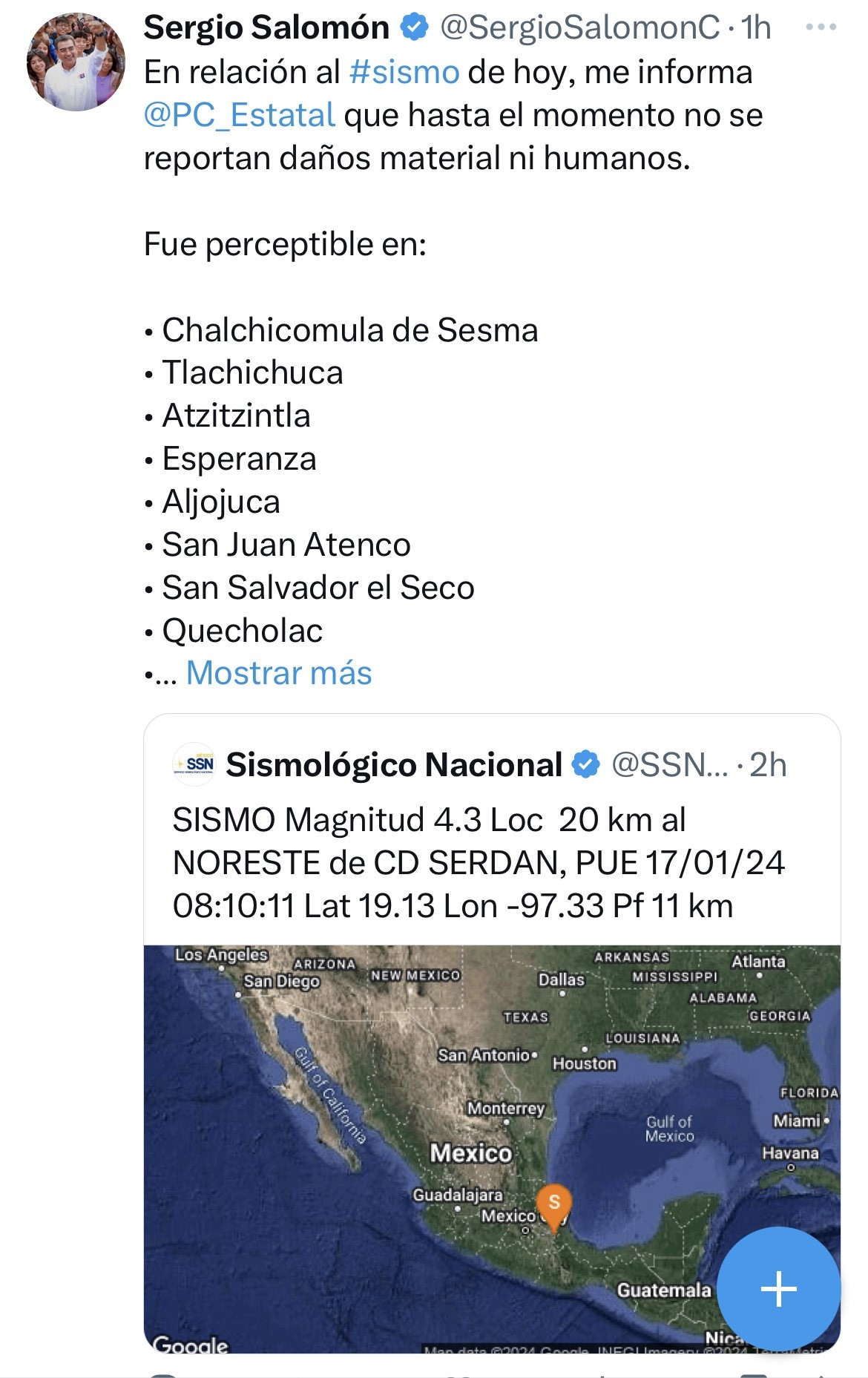Screen dimensions: 868x1378
Task: View the Sergio Salomón account name
Action: [266, 28]
